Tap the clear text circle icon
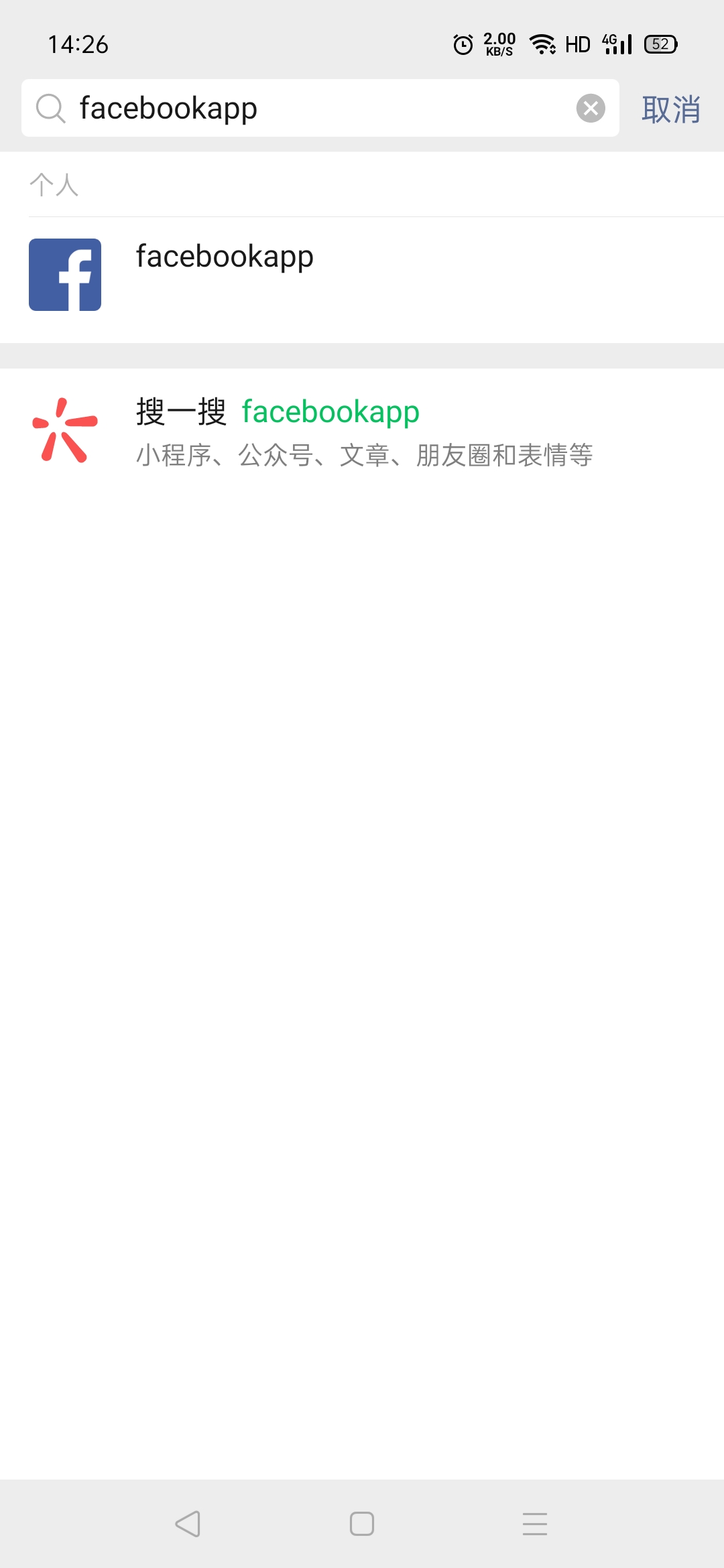 [591, 108]
